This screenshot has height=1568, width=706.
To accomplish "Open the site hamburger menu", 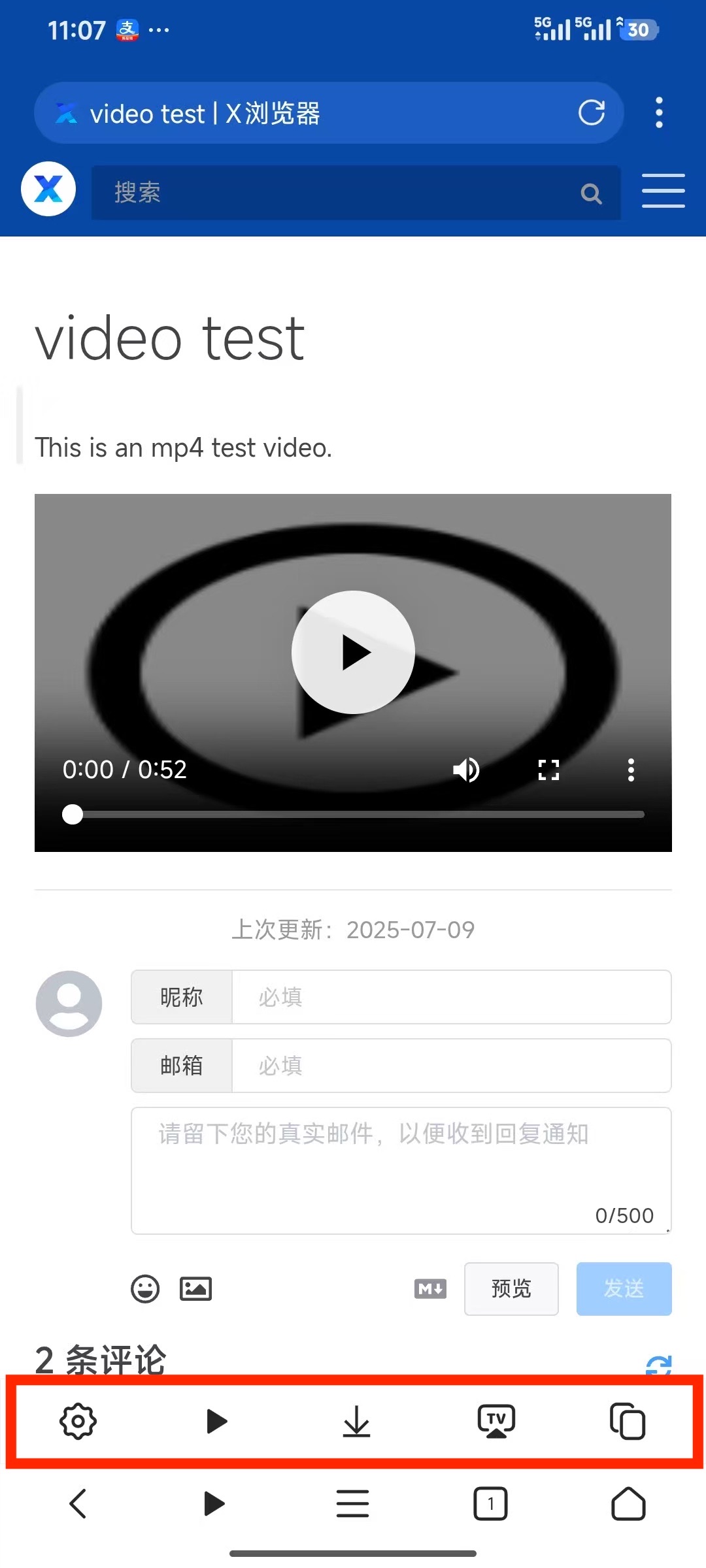I will click(x=663, y=191).
